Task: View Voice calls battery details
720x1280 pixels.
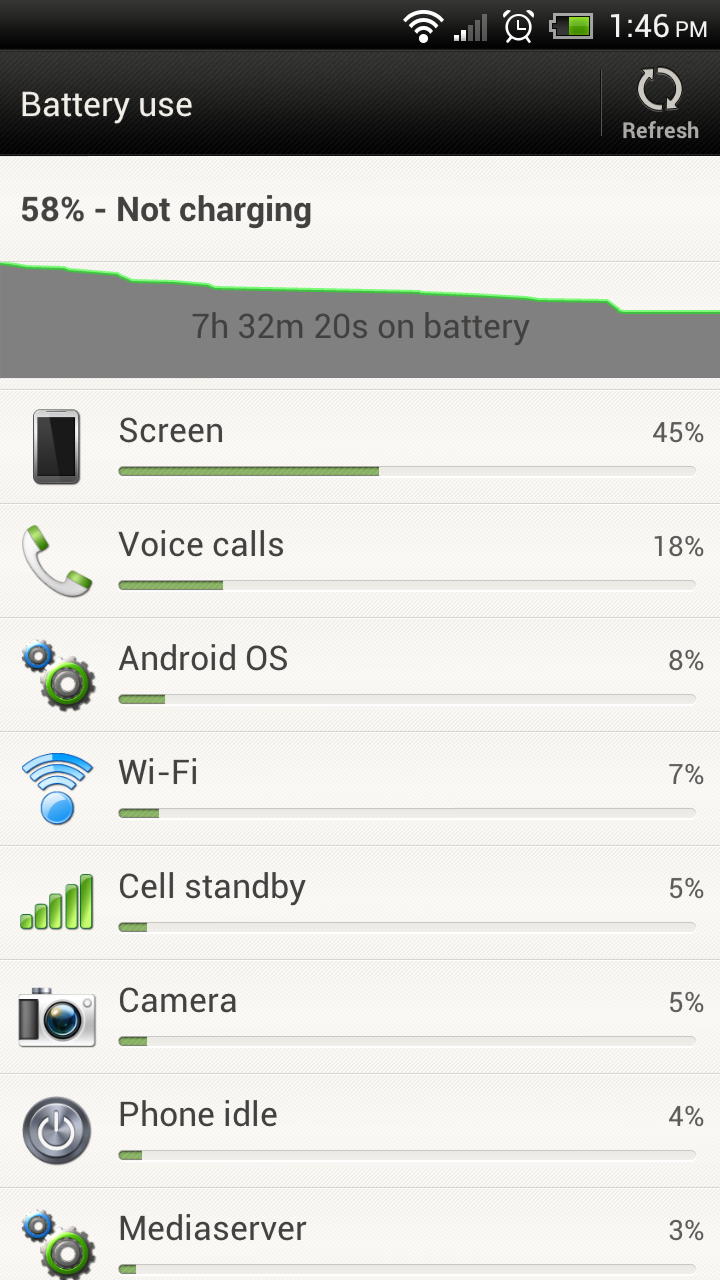Action: tap(360, 560)
